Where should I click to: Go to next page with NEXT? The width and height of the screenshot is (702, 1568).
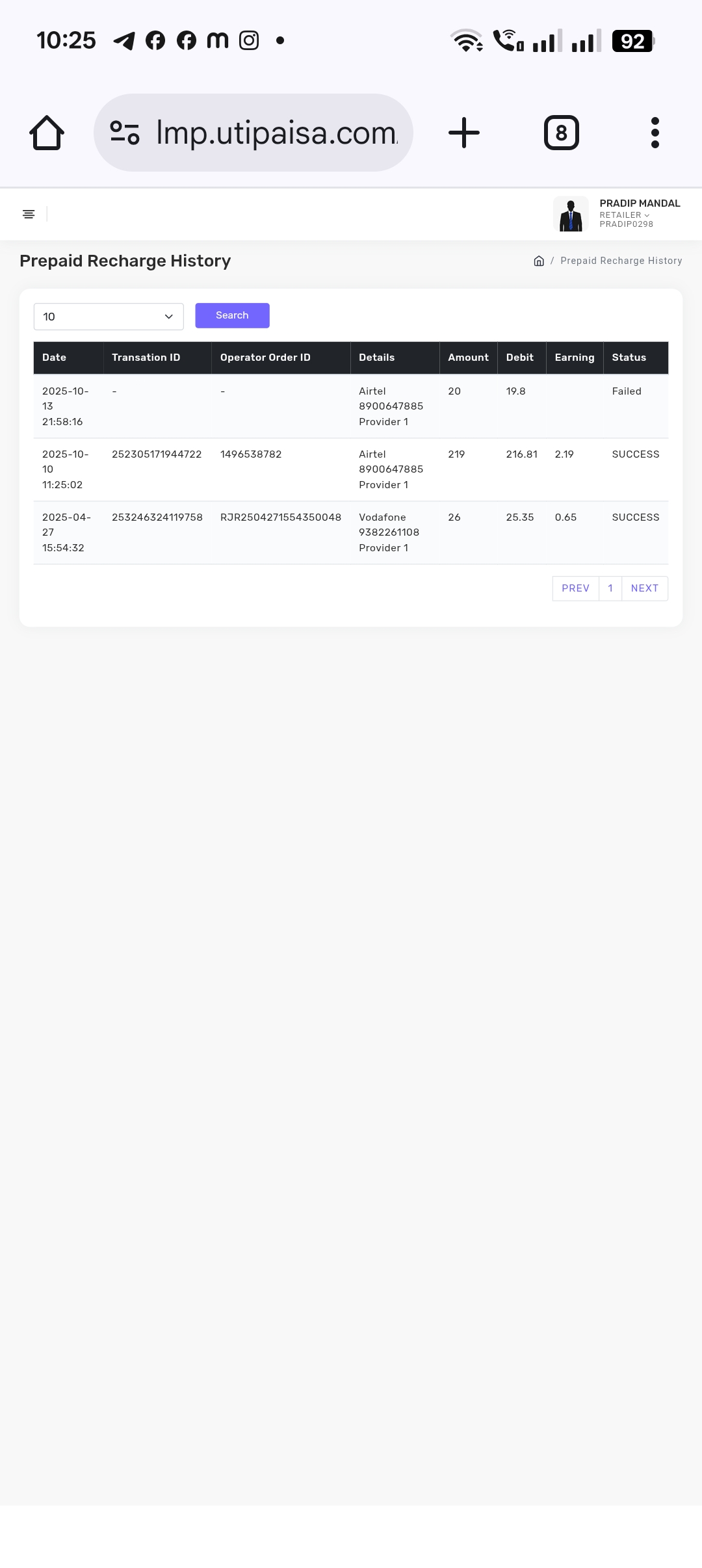(644, 588)
